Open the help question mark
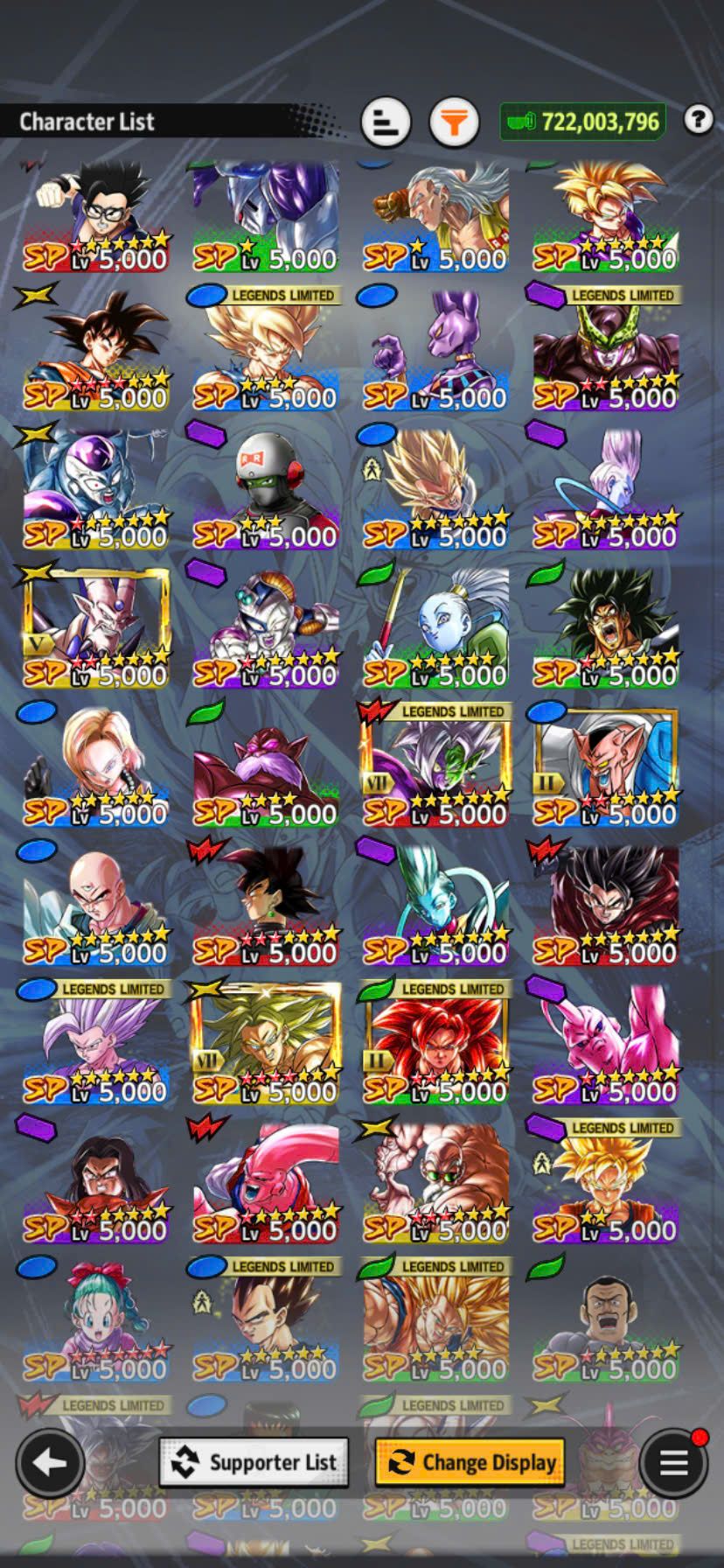 pyautogui.click(x=698, y=119)
